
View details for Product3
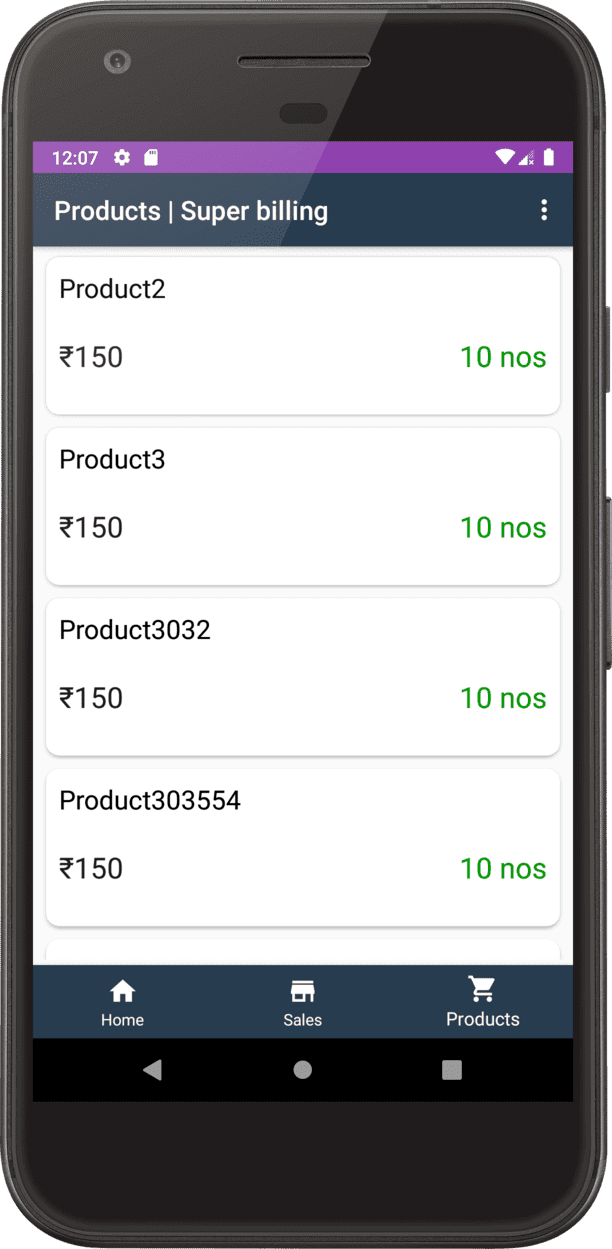tap(302, 506)
